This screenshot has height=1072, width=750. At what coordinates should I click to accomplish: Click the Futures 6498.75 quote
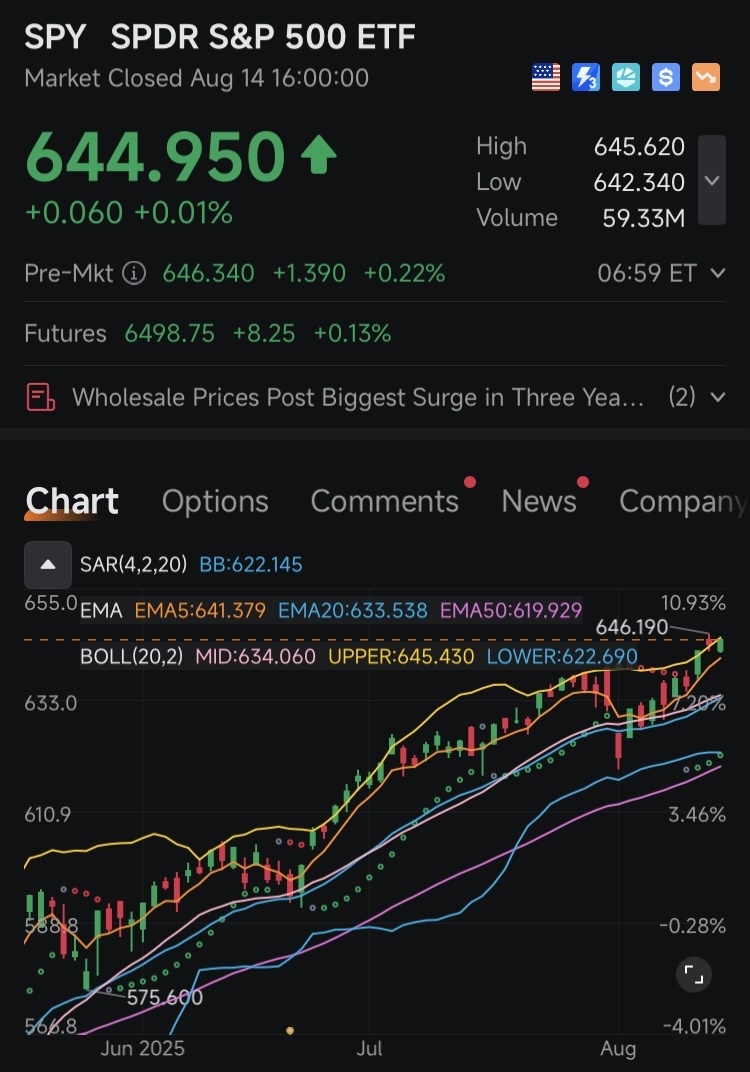click(x=169, y=333)
